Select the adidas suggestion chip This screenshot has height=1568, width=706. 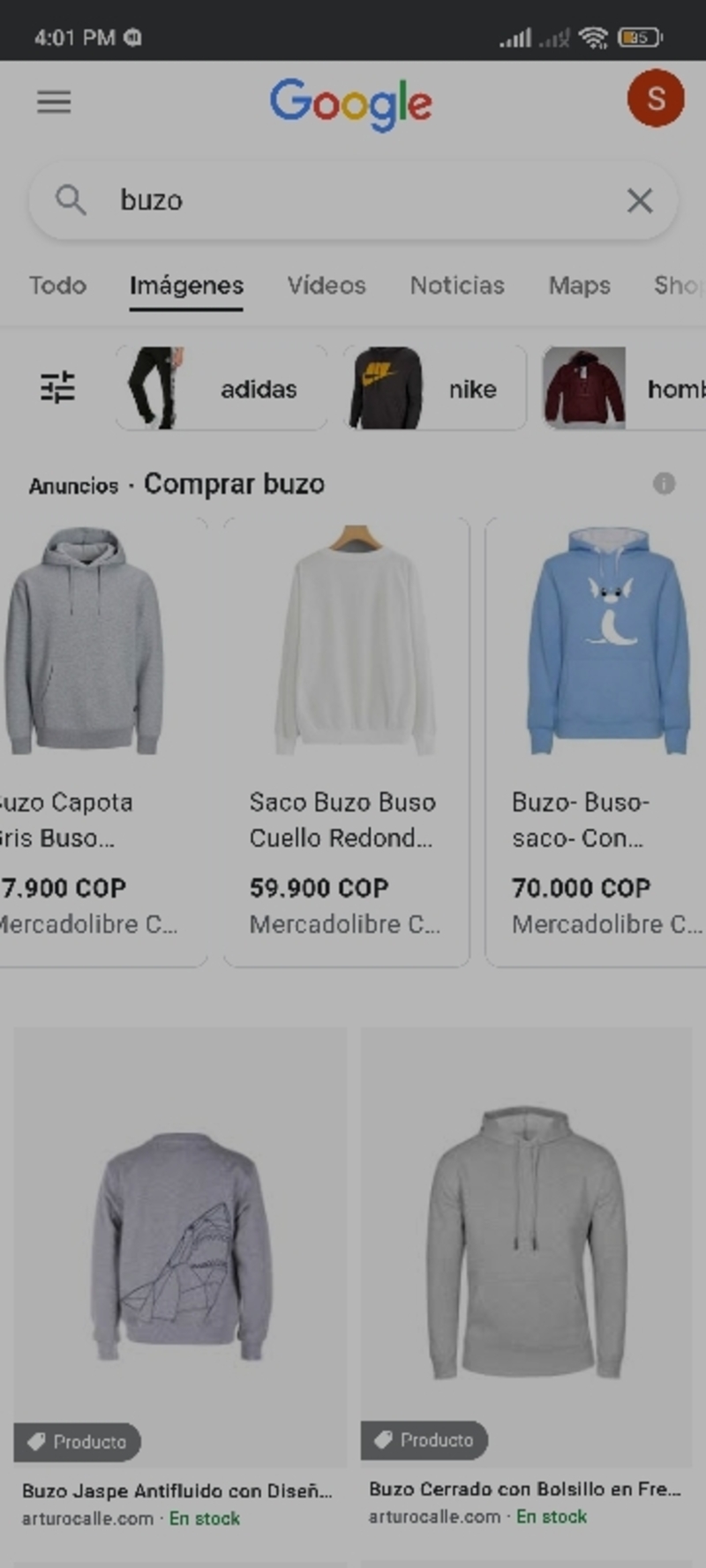click(221, 388)
